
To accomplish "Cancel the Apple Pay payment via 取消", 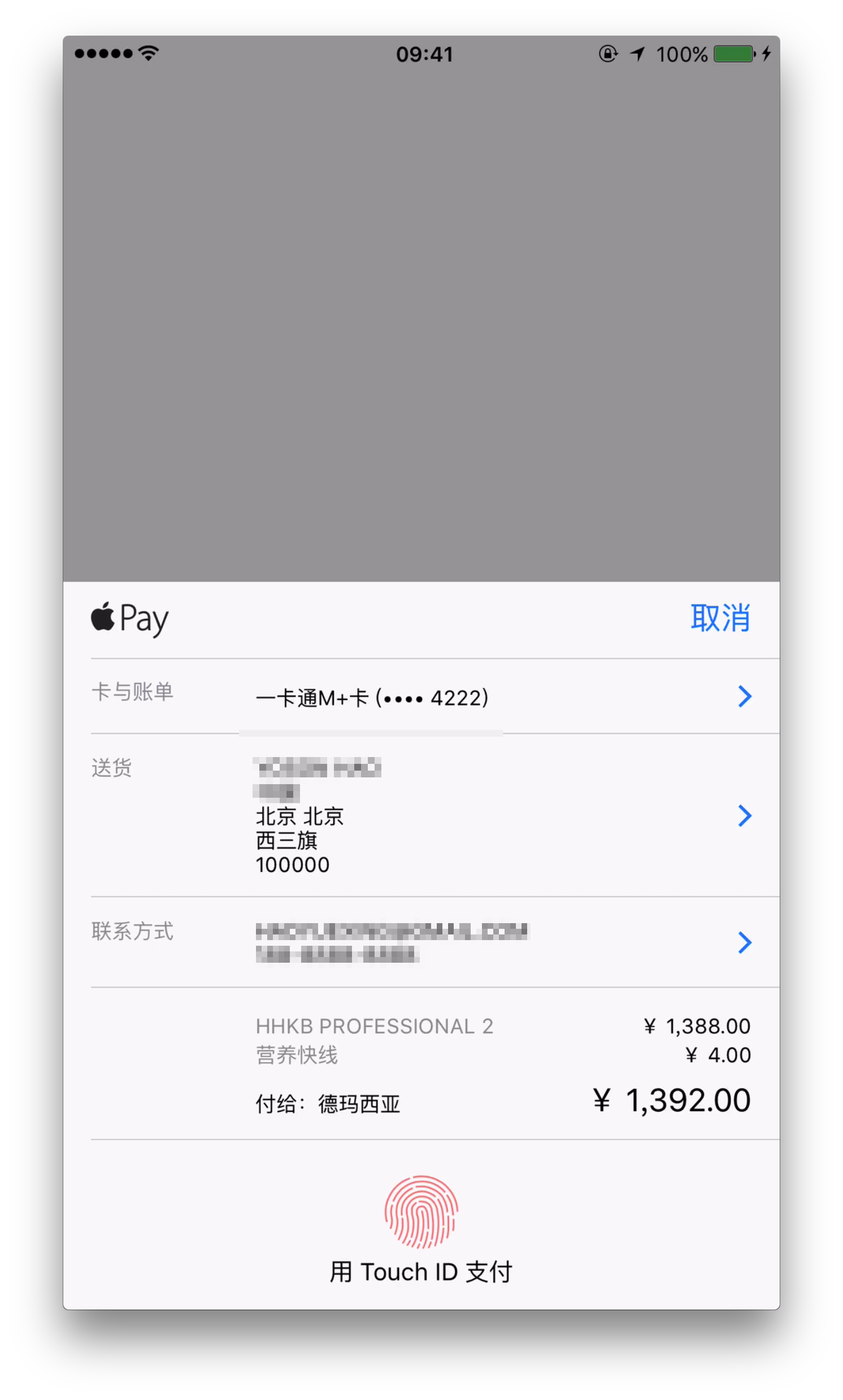I will coord(720,618).
